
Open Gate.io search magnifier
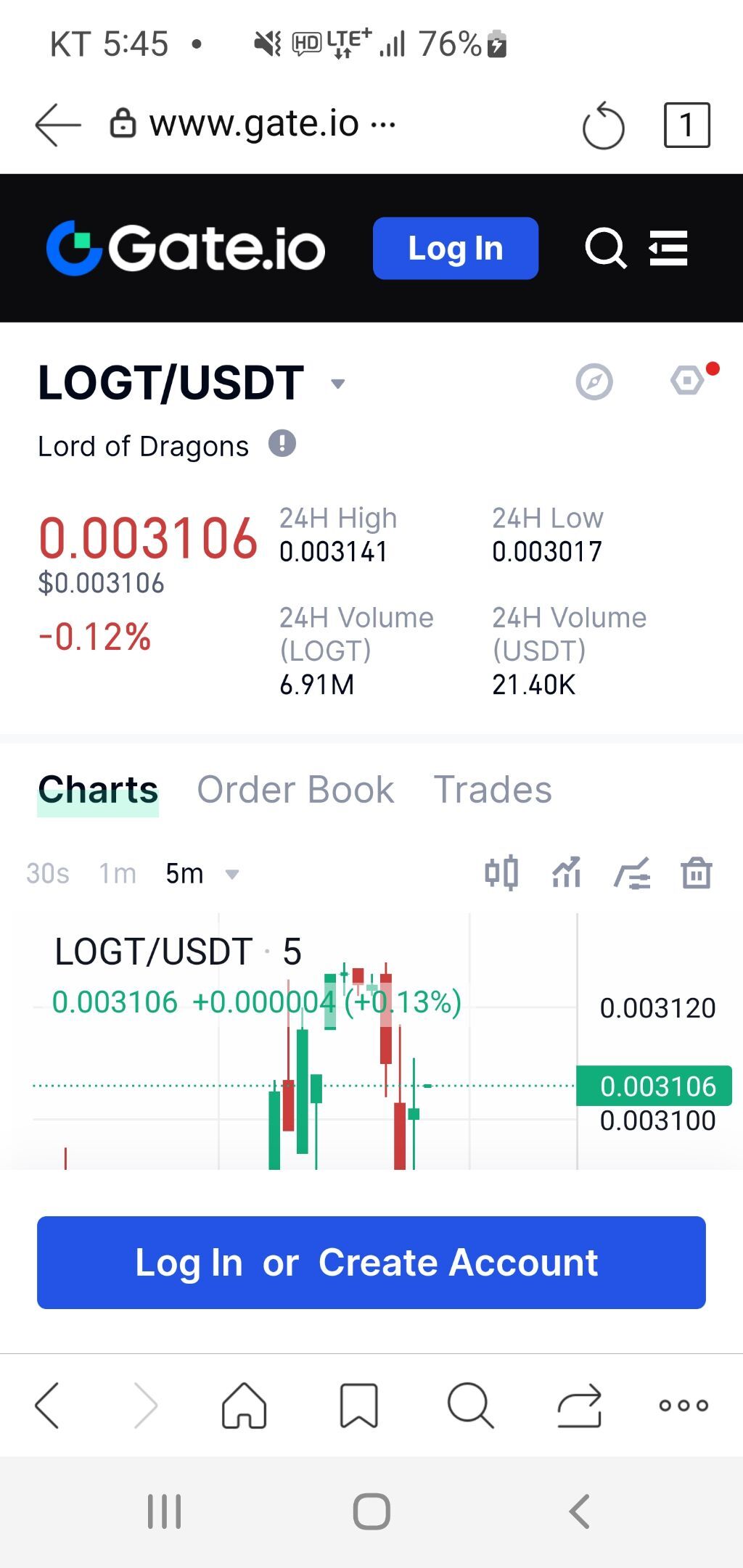click(x=605, y=248)
